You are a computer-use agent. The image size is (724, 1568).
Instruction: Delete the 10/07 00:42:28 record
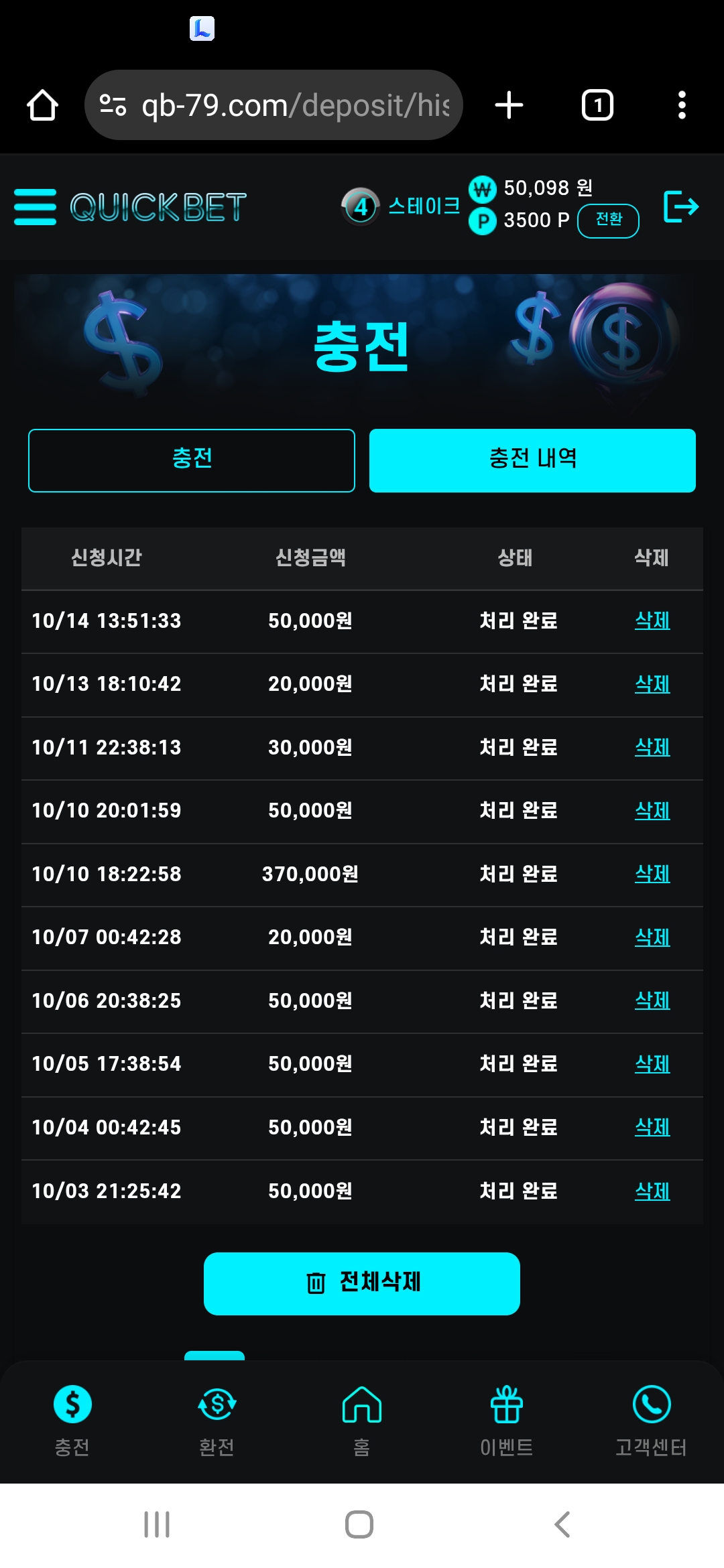(x=652, y=937)
